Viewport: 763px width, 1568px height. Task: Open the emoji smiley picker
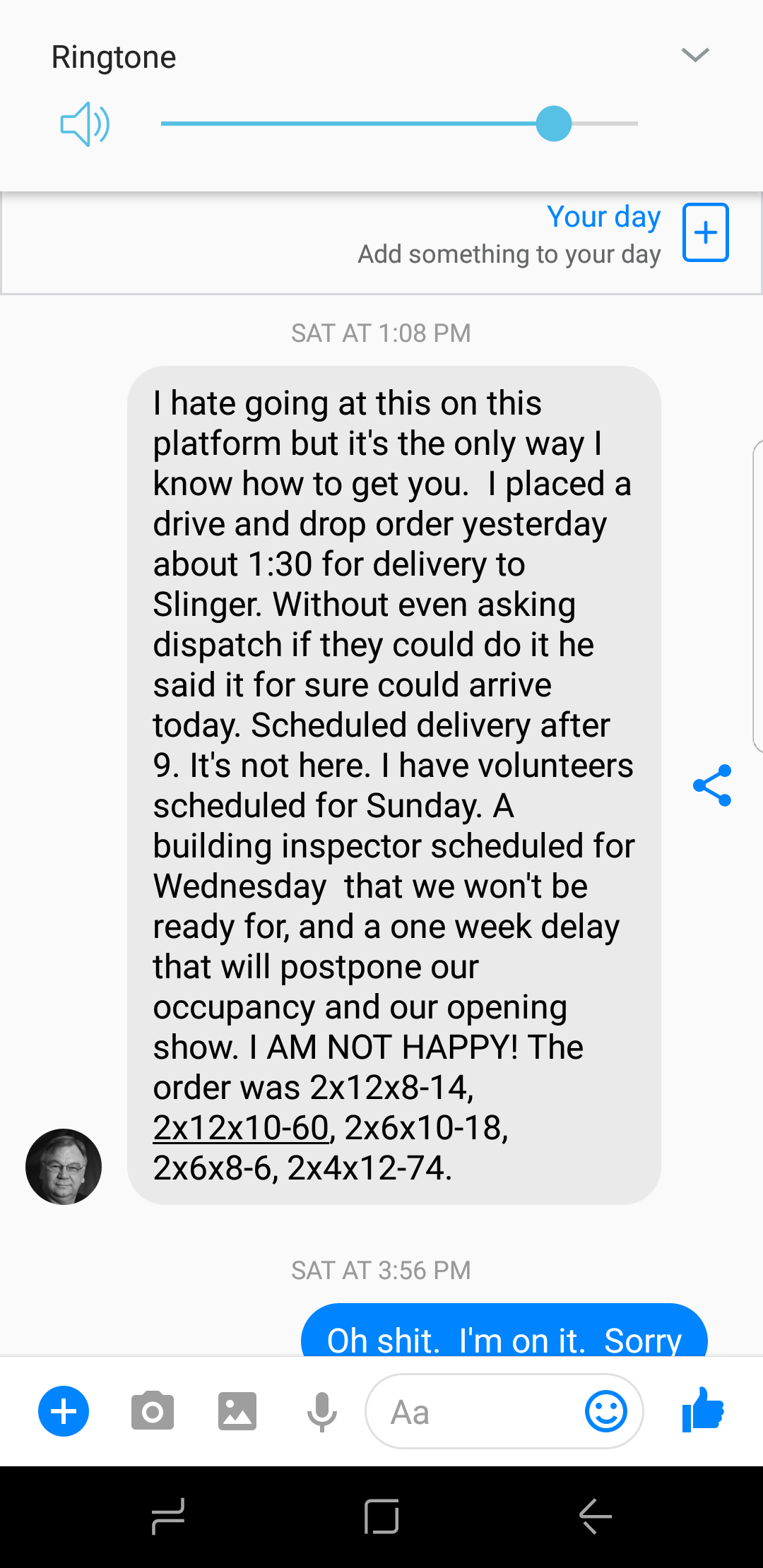[x=606, y=1411]
